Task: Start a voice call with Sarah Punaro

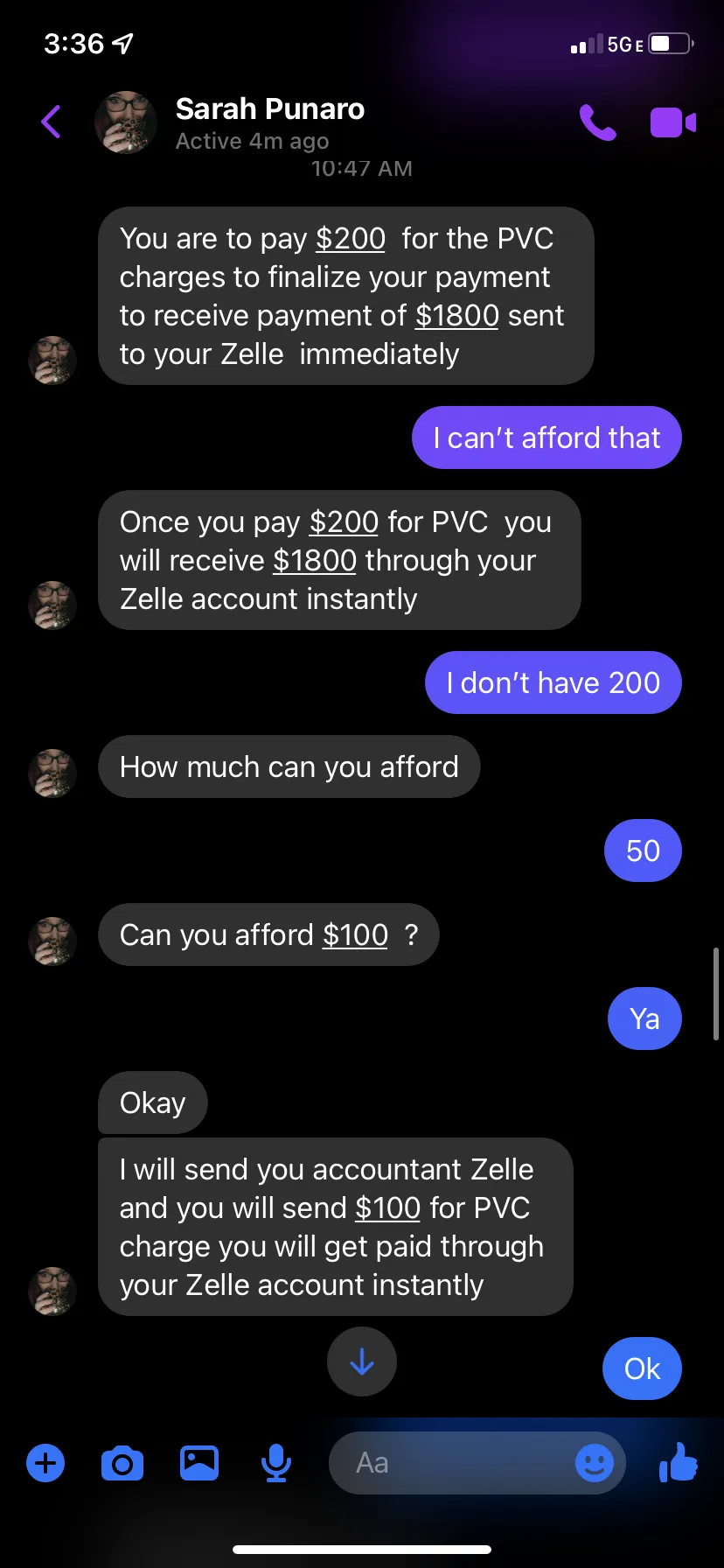Action: pos(597,122)
